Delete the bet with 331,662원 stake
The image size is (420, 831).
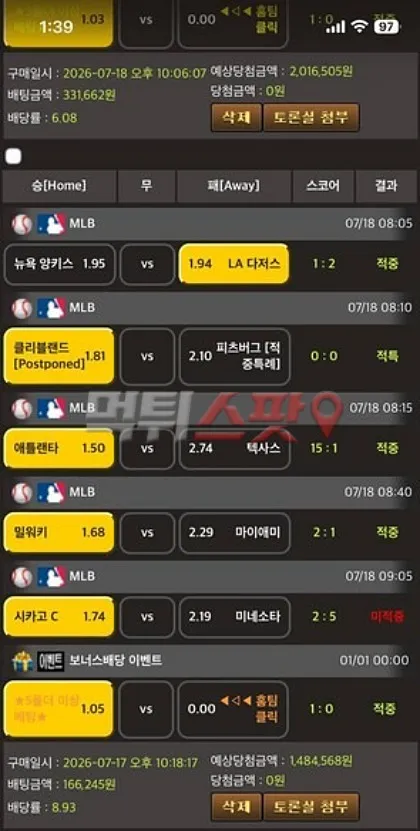tap(237, 117)
